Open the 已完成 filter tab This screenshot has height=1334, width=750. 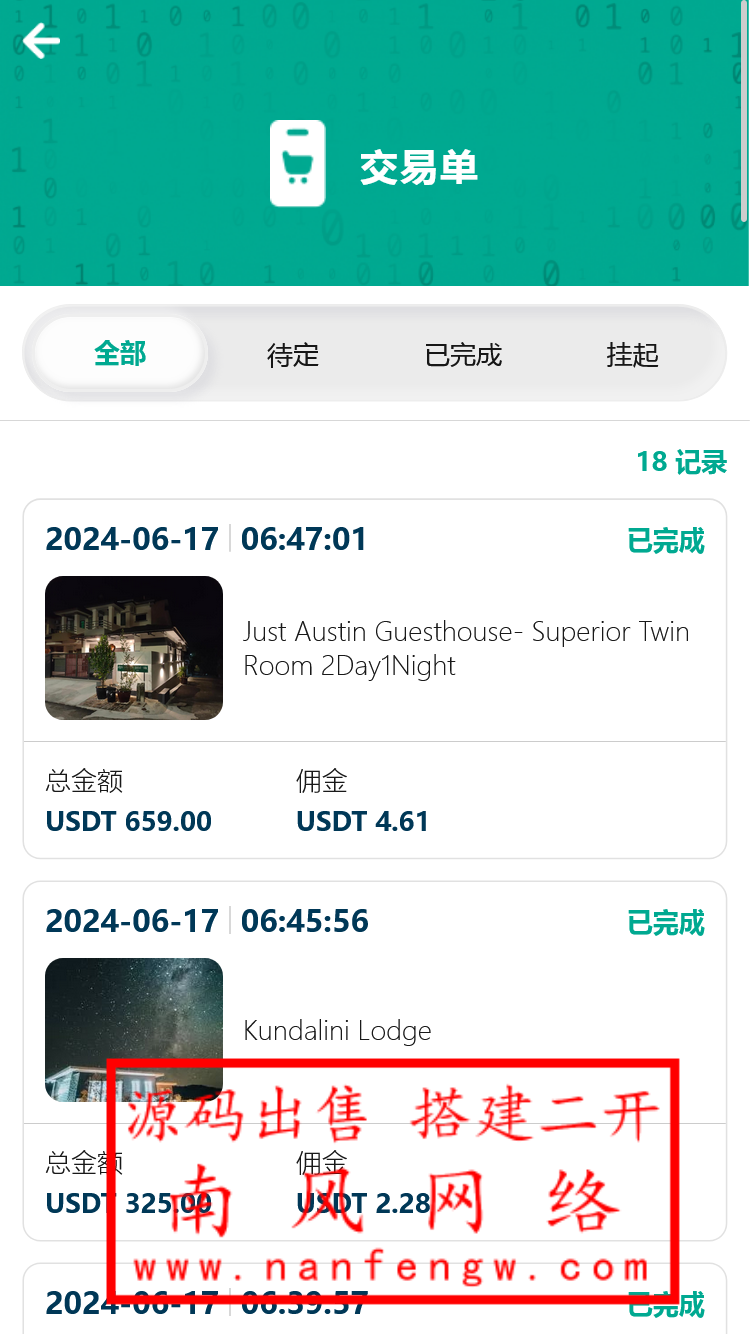tap(463, 354)
